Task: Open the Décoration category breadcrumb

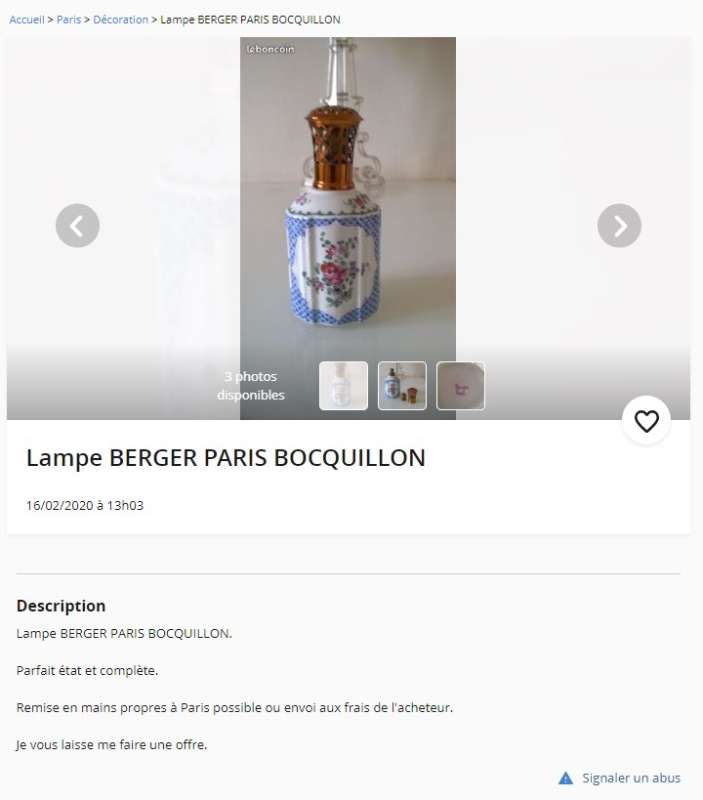Action: (120, 20)
